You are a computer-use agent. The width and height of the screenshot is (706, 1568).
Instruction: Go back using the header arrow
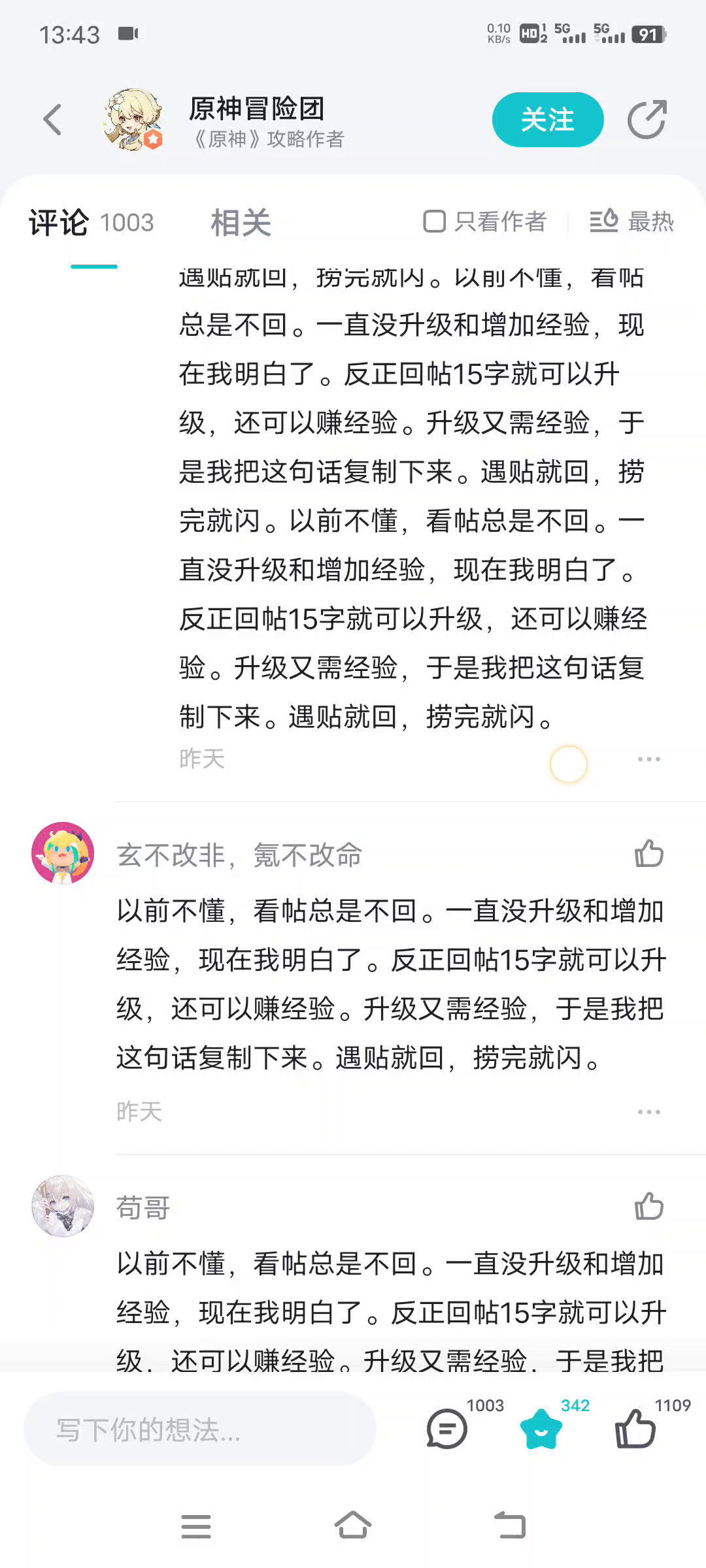[x=52, y=120]
